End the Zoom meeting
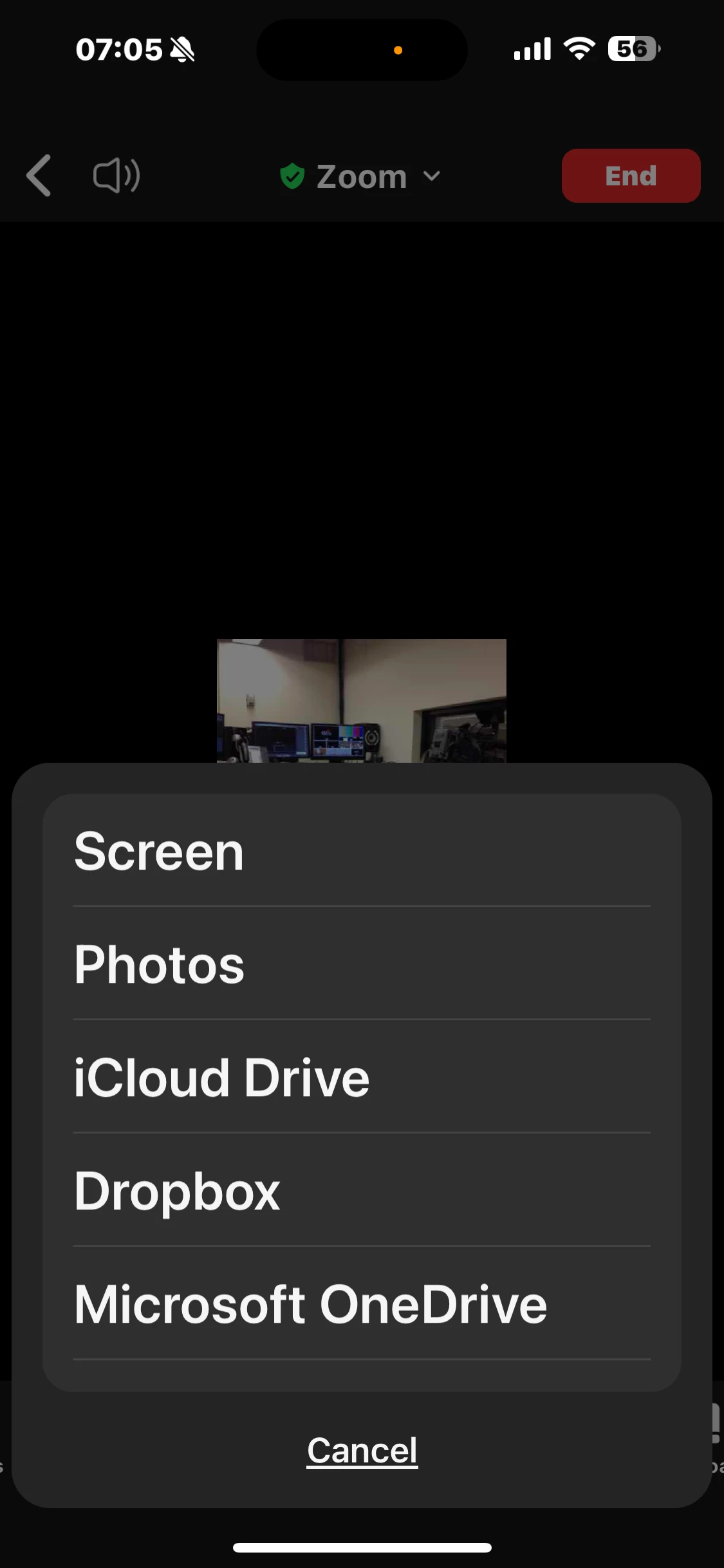The image size is (724, 1568). click(x=631, y=176)
